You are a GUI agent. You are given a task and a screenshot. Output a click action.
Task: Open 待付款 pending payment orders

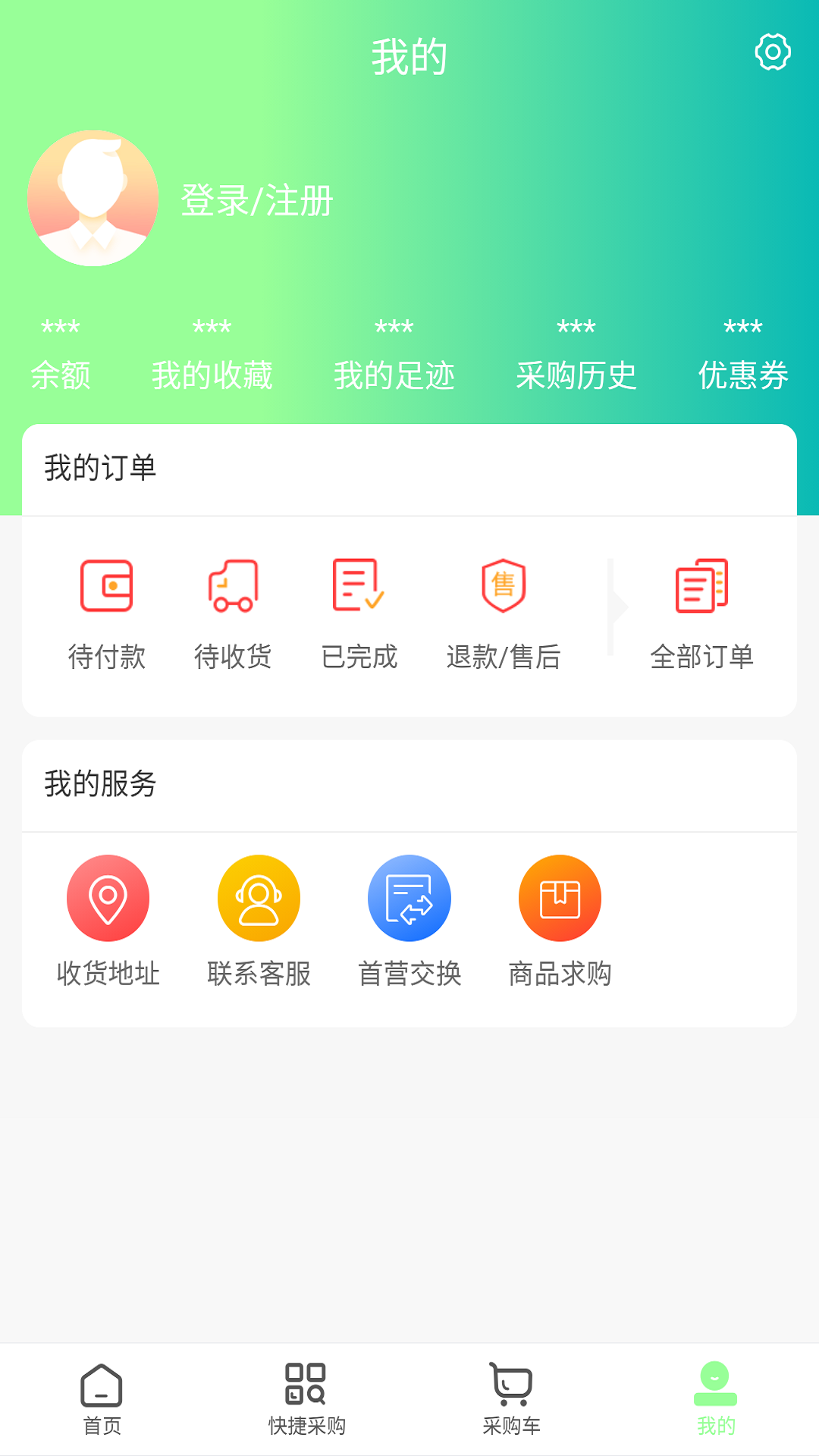click(106, 614)
